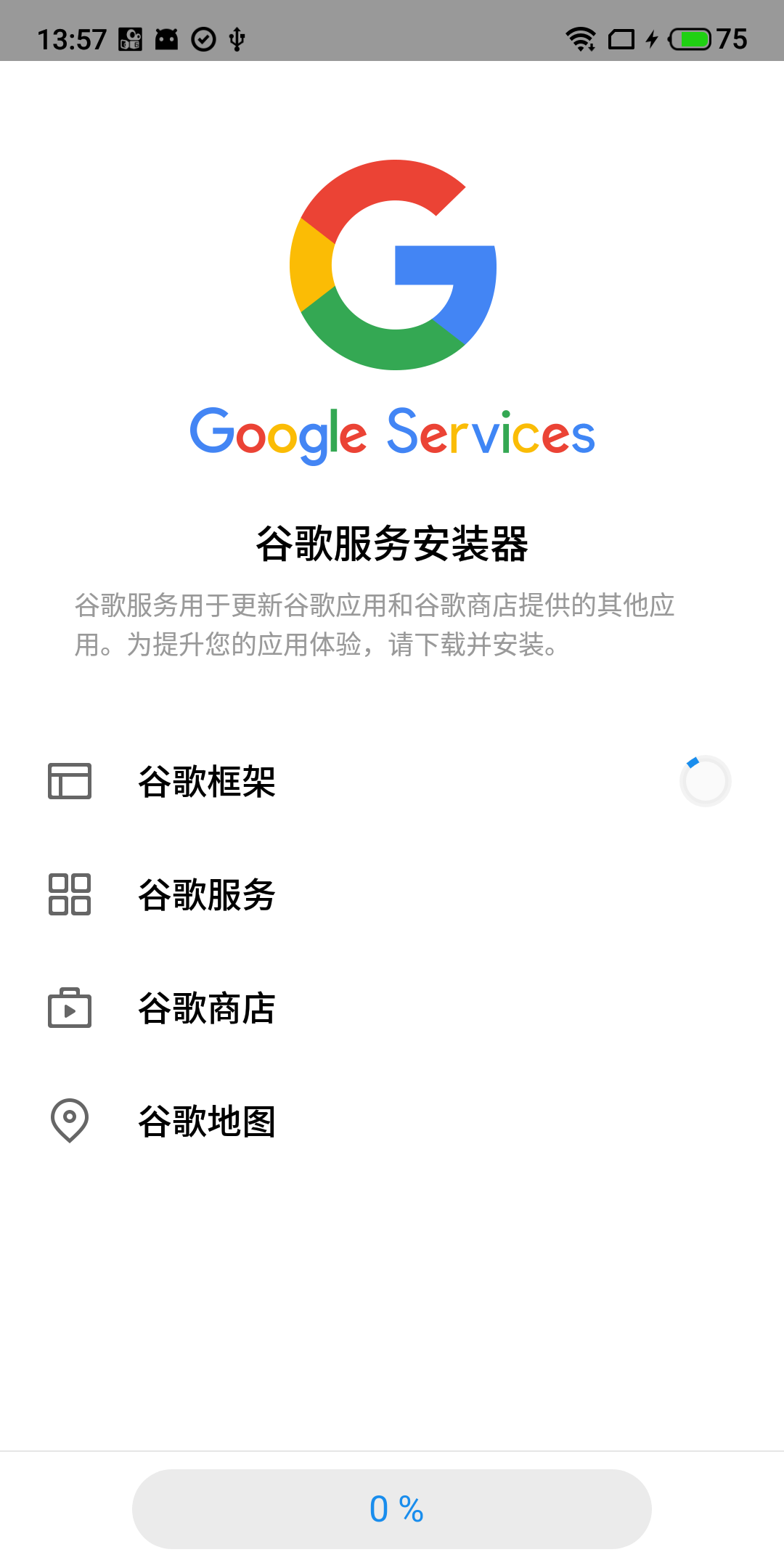The width and height of the screenshot is (784, 1568).
Task: Click the Wi-Fi status bar icon
Action: pyautogui.click(x=580, y=38)
